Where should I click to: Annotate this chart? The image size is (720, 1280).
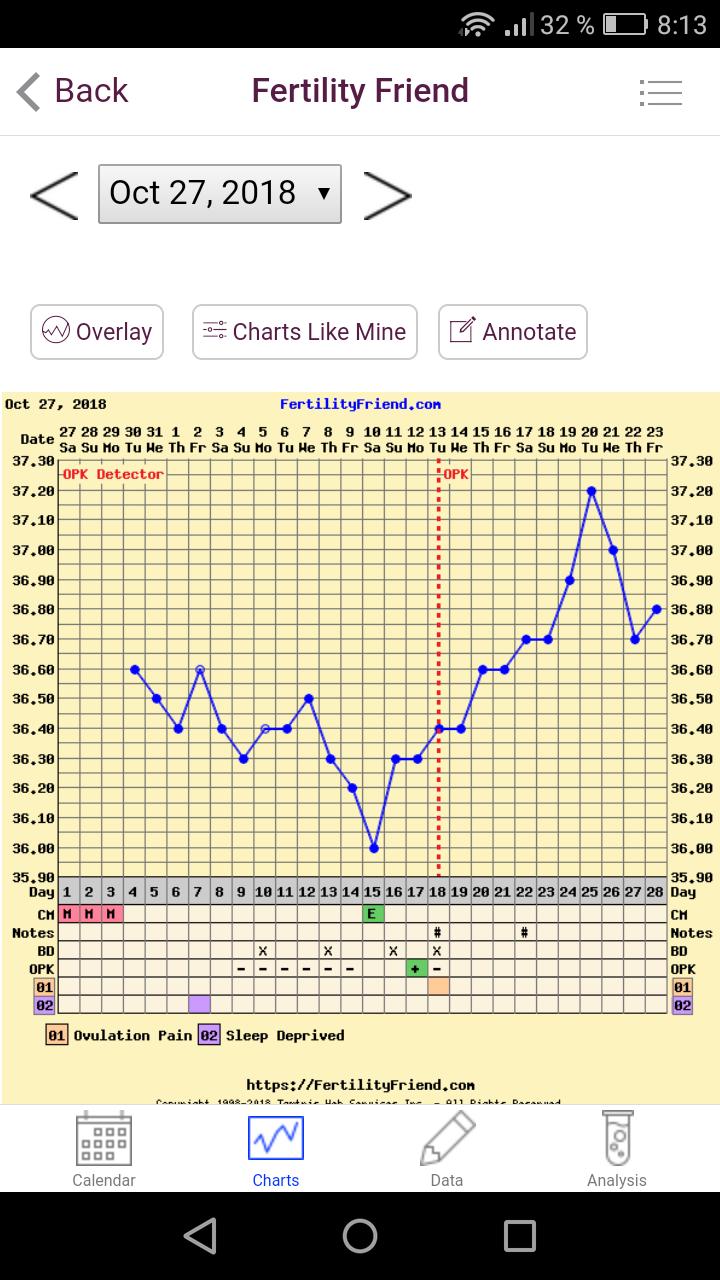pyautogui.click(x=512, y=332)
